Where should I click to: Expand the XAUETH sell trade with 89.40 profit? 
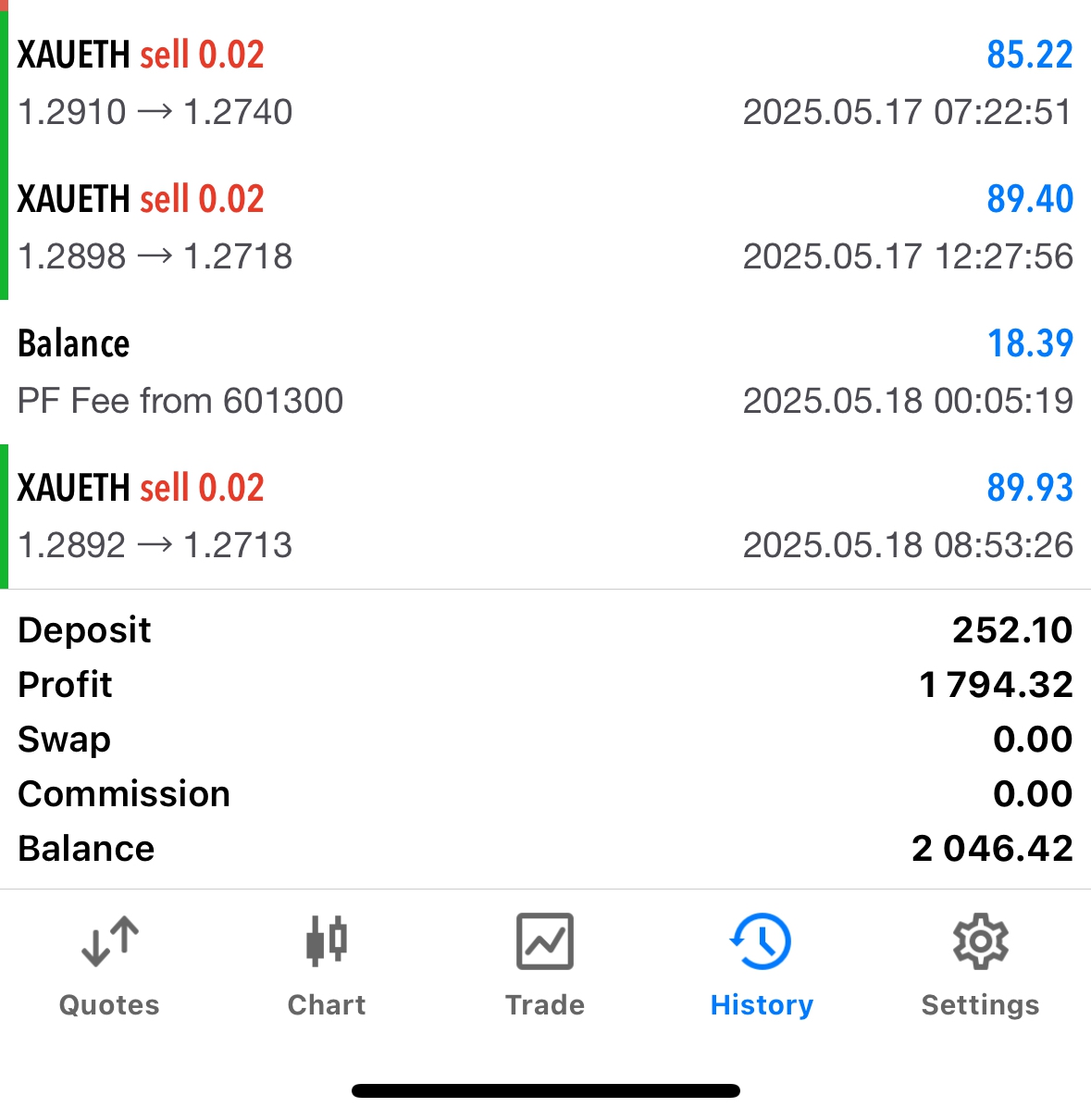[x=545, y=228]
